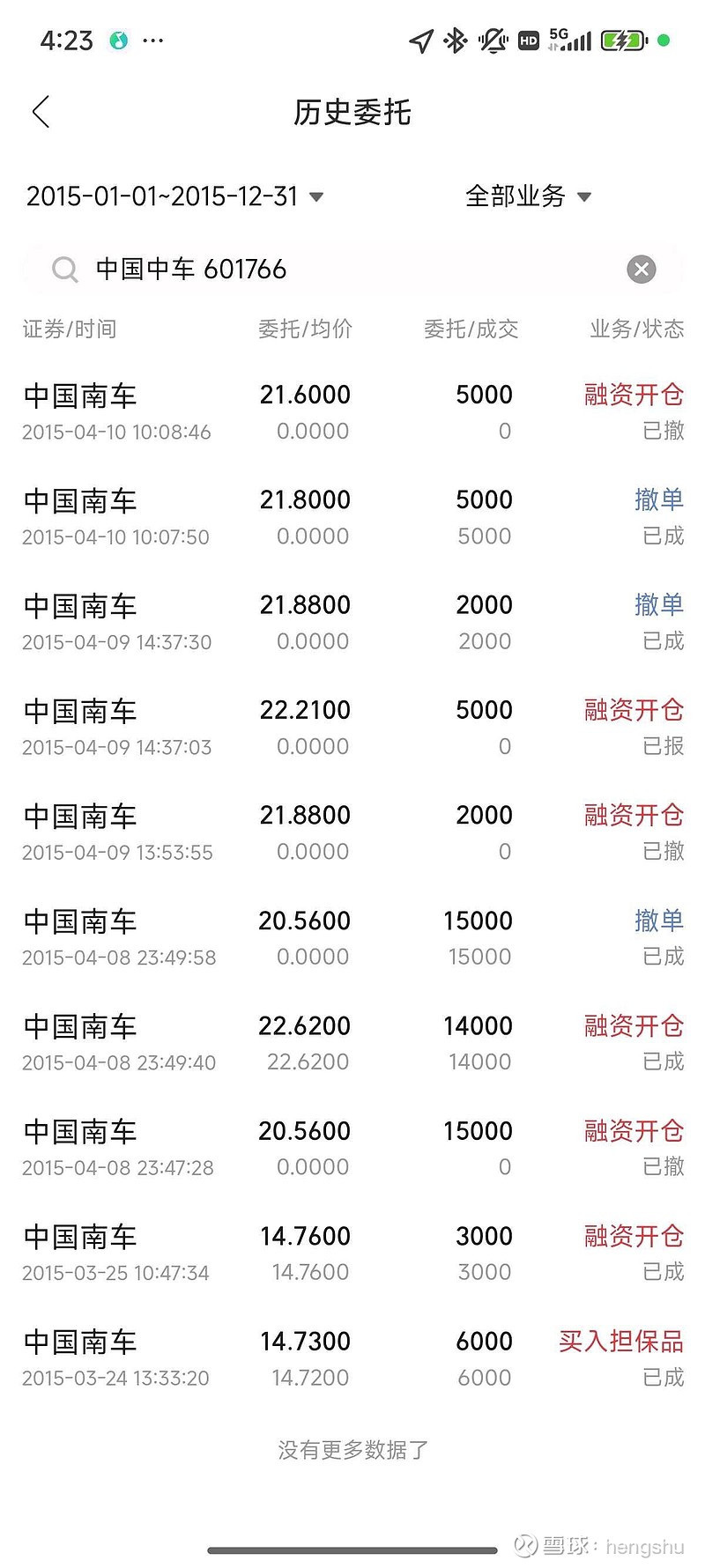Tap the back arrow icon

pyautogui.click(x=40, y=112)
